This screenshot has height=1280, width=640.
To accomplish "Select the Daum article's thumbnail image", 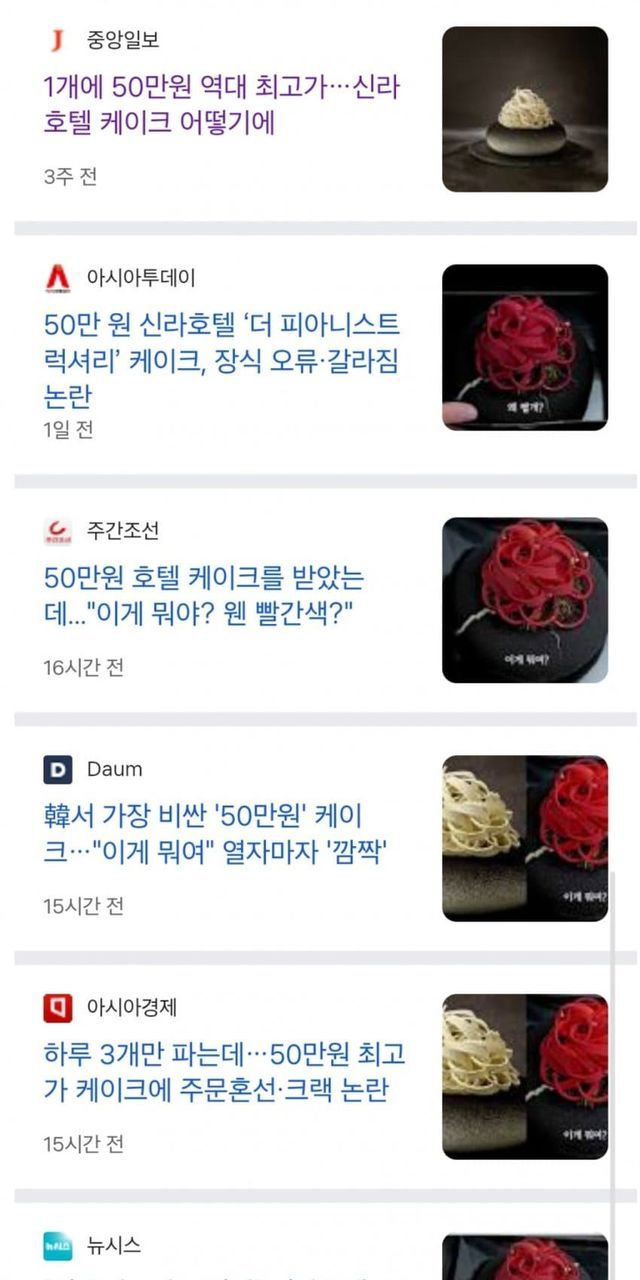I will [525, 838].
